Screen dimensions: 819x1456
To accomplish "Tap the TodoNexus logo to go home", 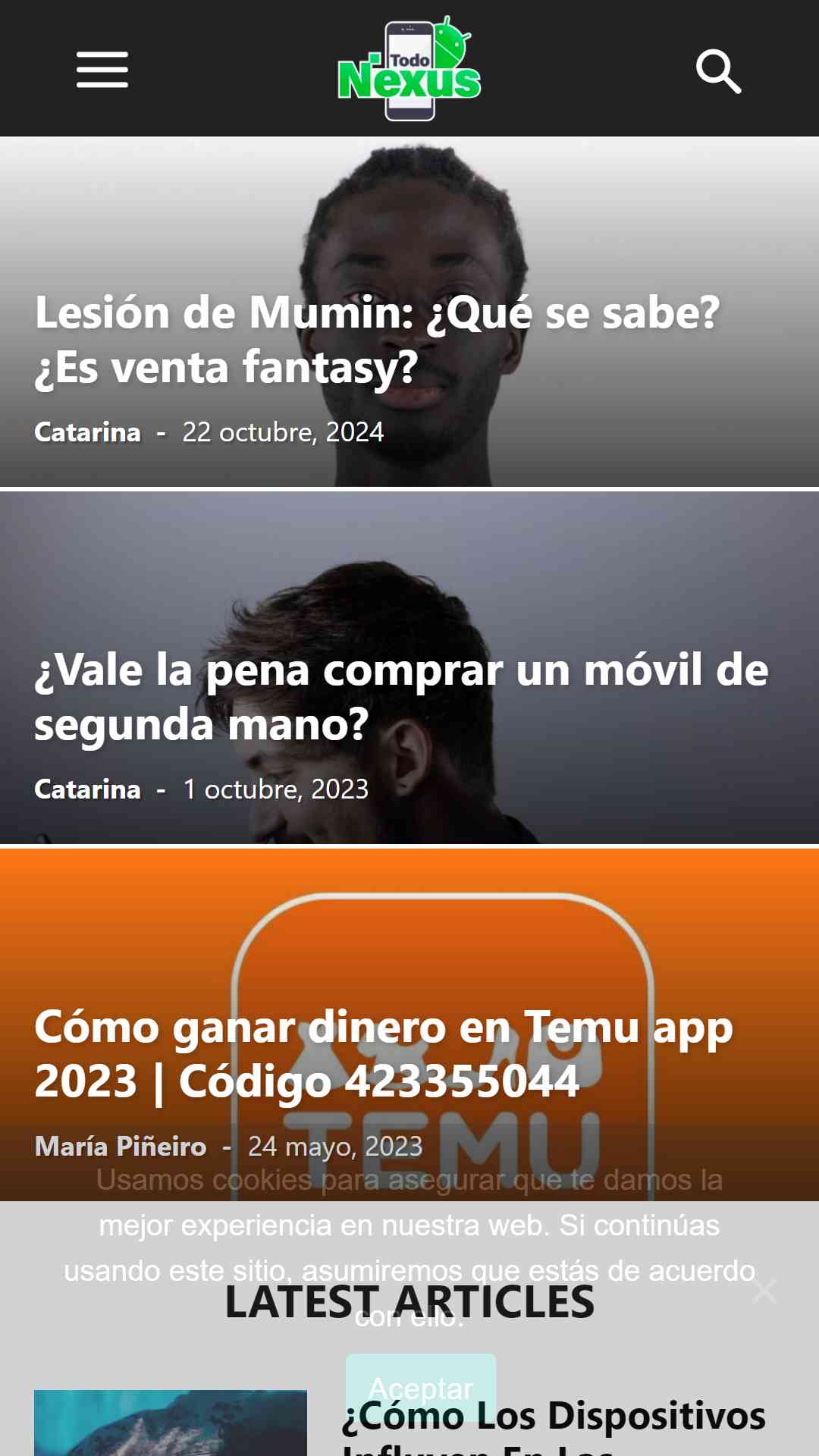I will click(x=409, y=69).
